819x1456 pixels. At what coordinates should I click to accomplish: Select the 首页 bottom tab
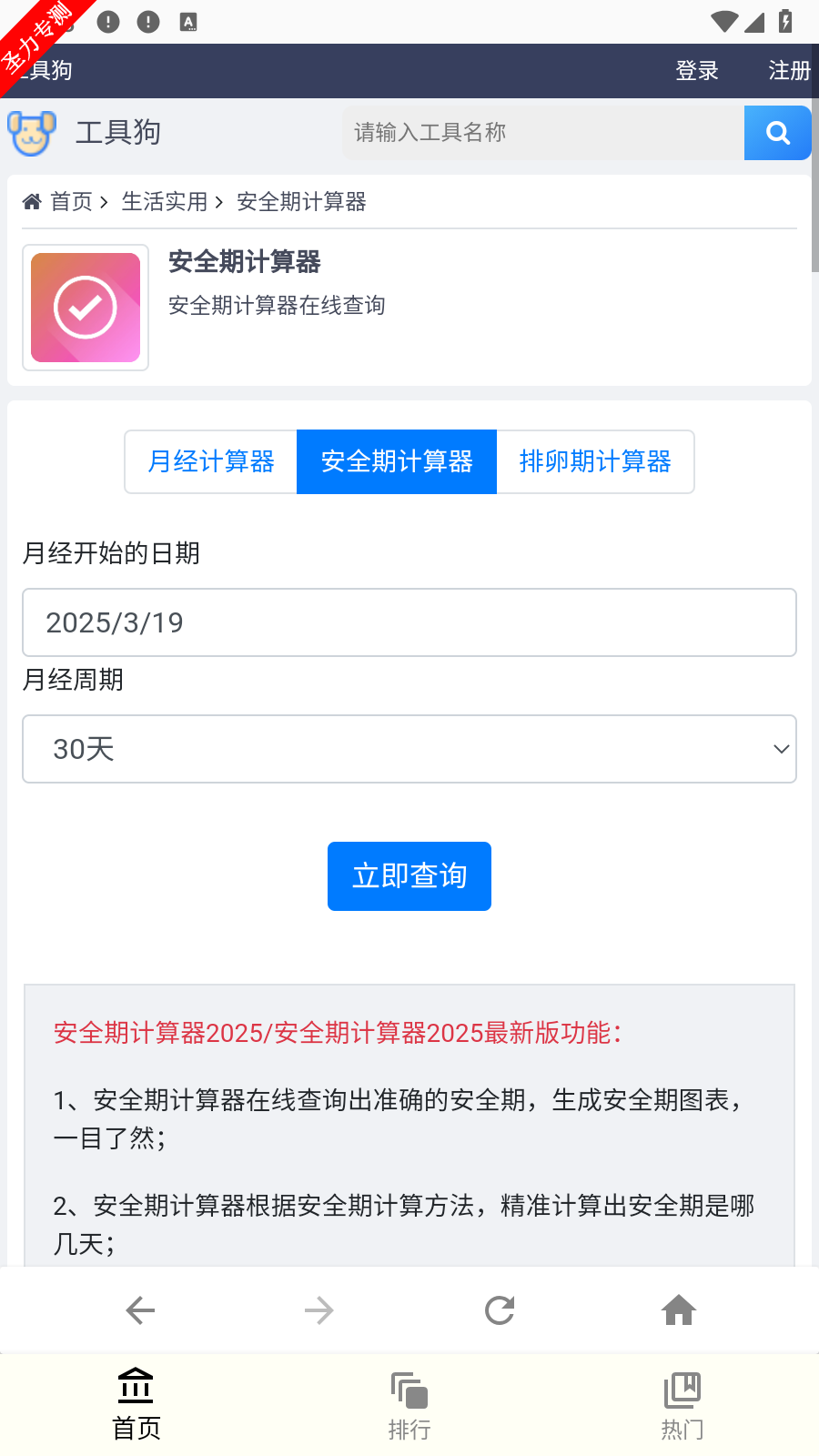tap(136, 1406)
